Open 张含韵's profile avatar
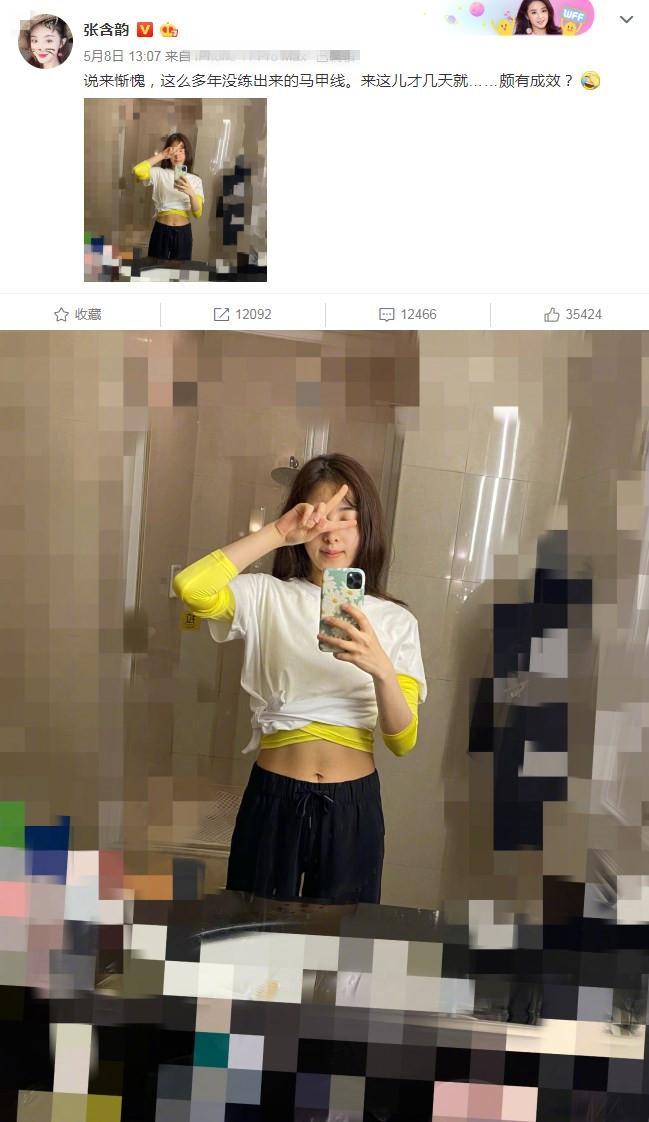This screenshot has height=1122, width=649. [x=45, y=41]
